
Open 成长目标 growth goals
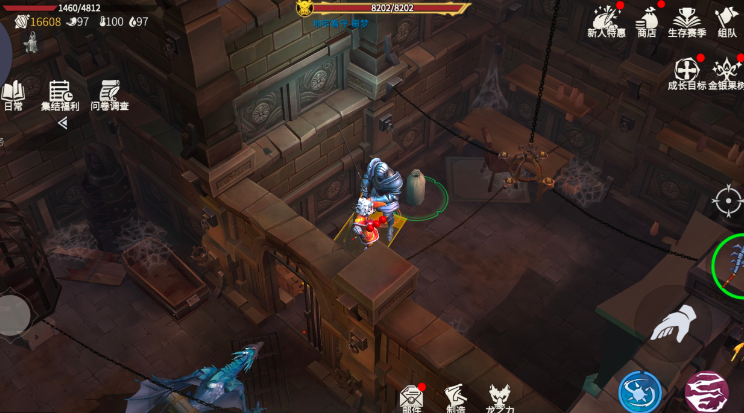[686, 74]
